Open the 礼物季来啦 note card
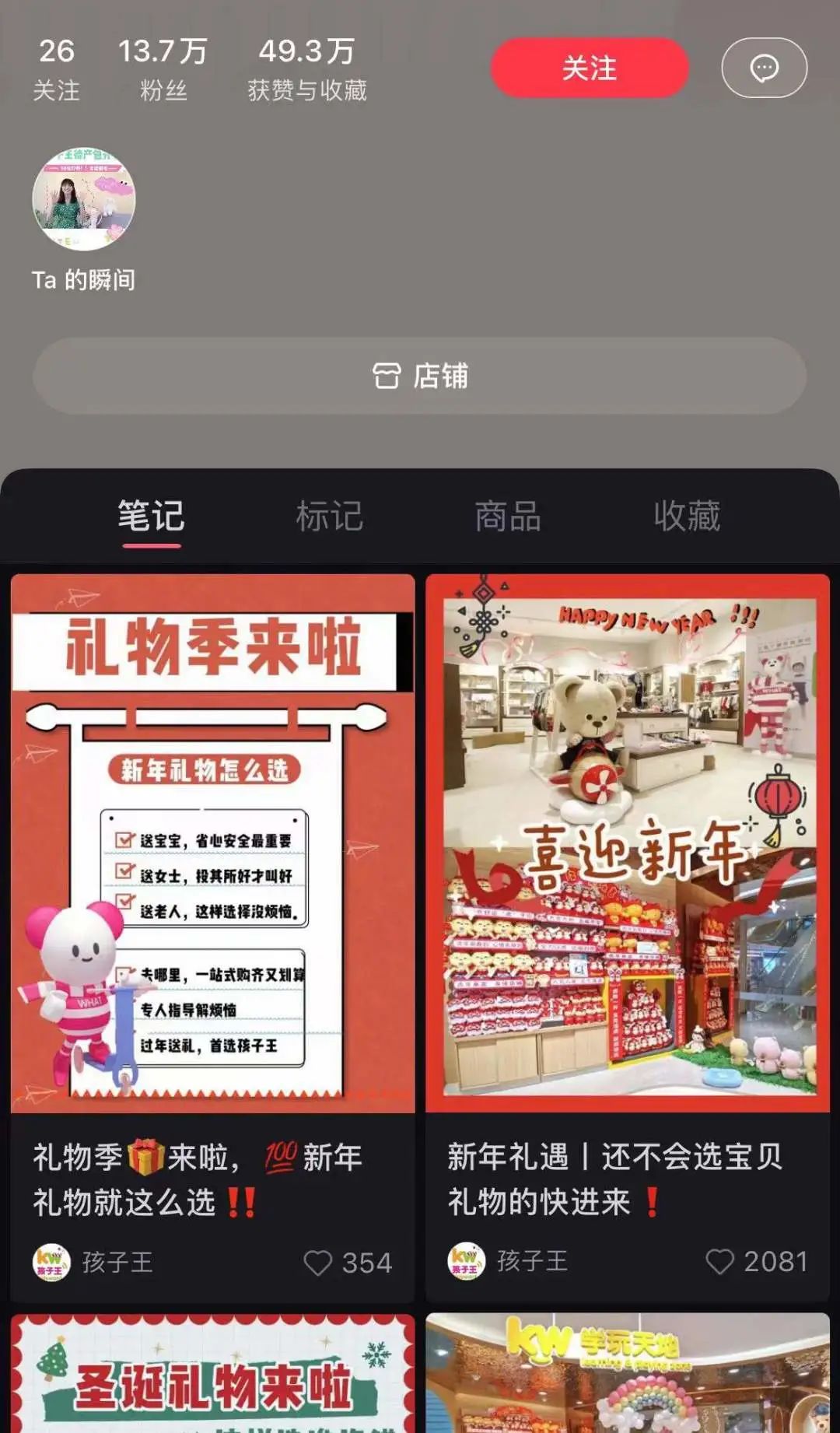The image size is (840, 1433). pos(212,844)
